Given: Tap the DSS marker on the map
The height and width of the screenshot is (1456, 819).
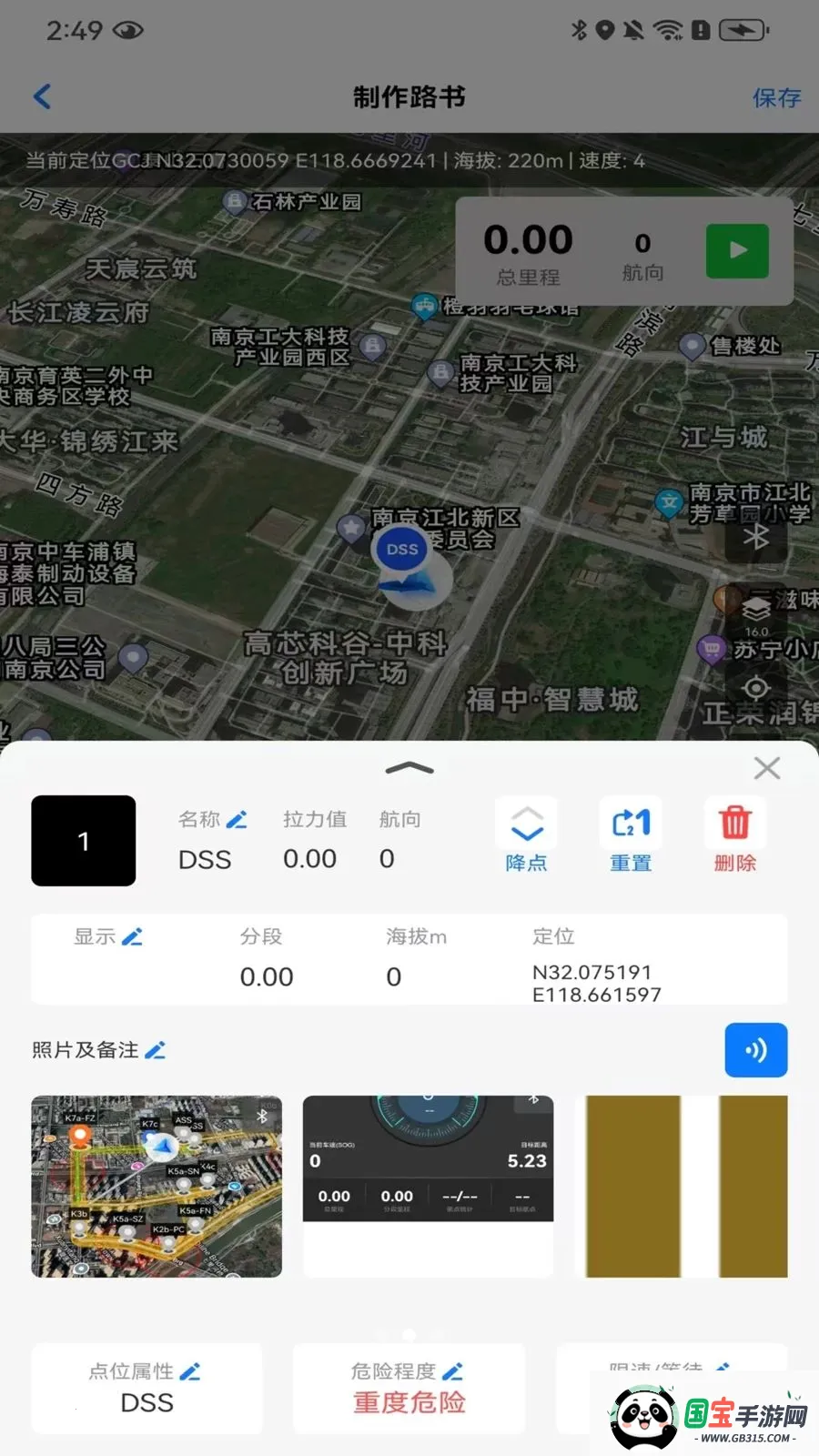Looking at the screenshot, I should (x=400, y=549).
